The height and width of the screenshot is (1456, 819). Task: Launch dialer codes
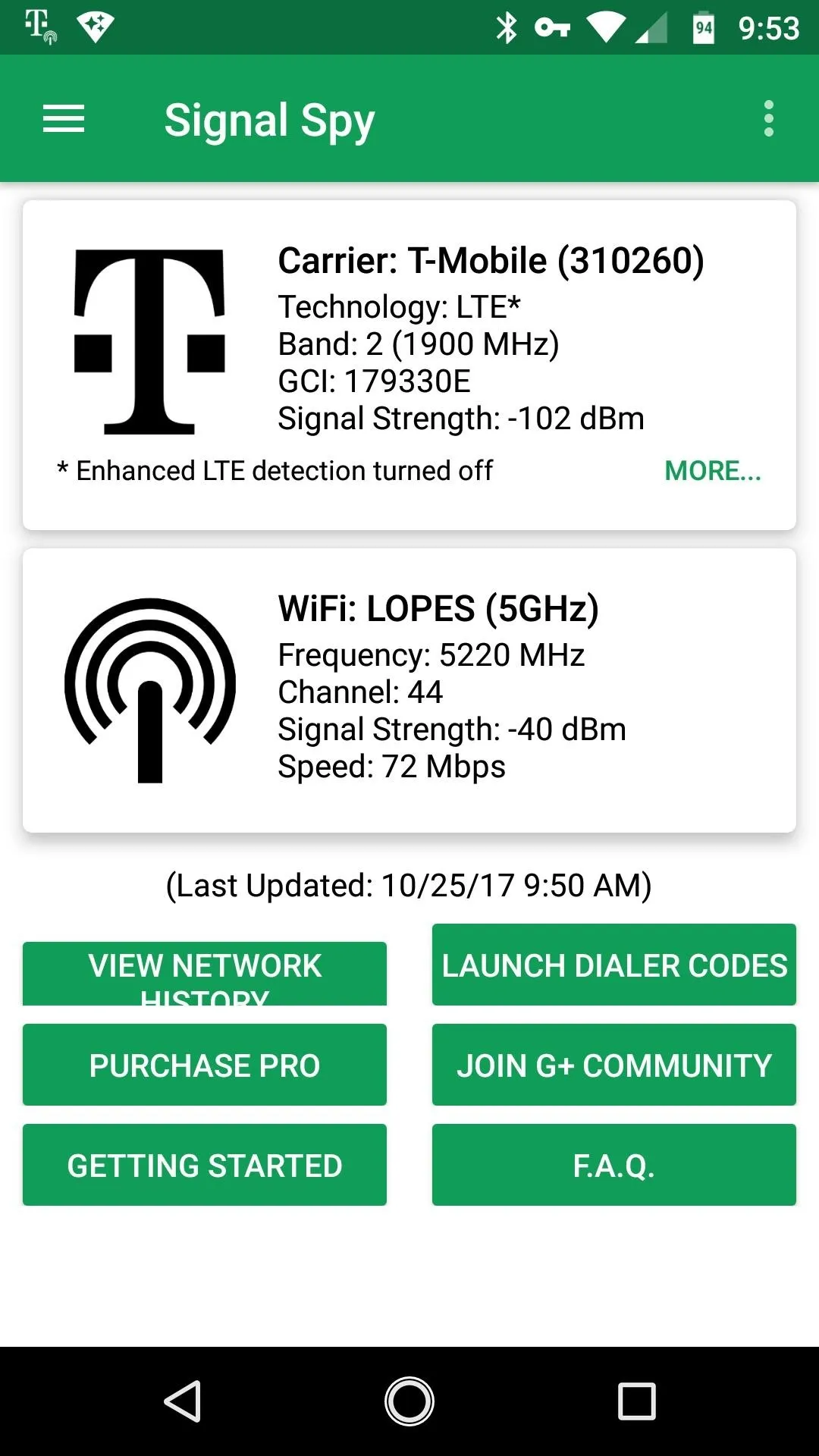pos(614,965)
